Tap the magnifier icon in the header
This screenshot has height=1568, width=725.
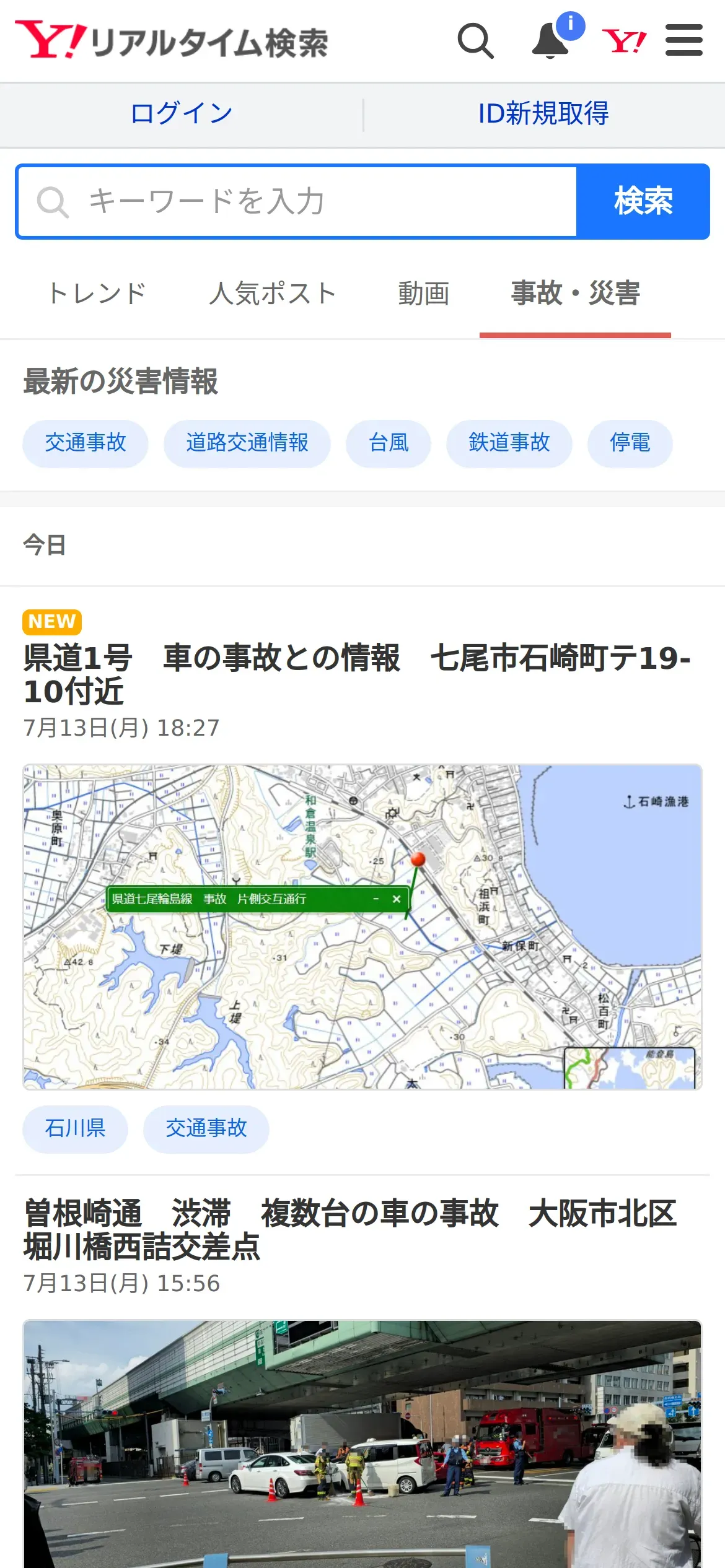(475, 41)
